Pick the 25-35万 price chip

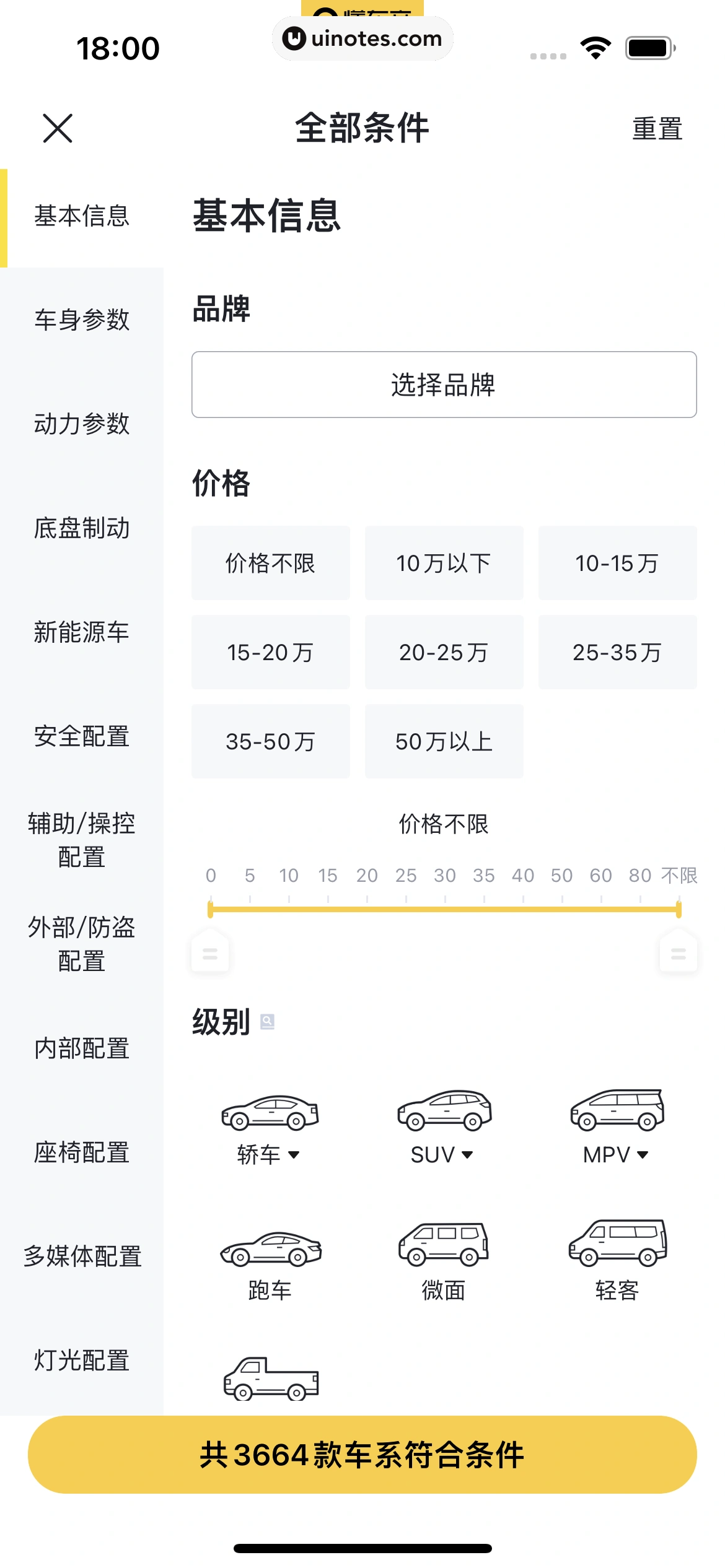click(617, 652)
